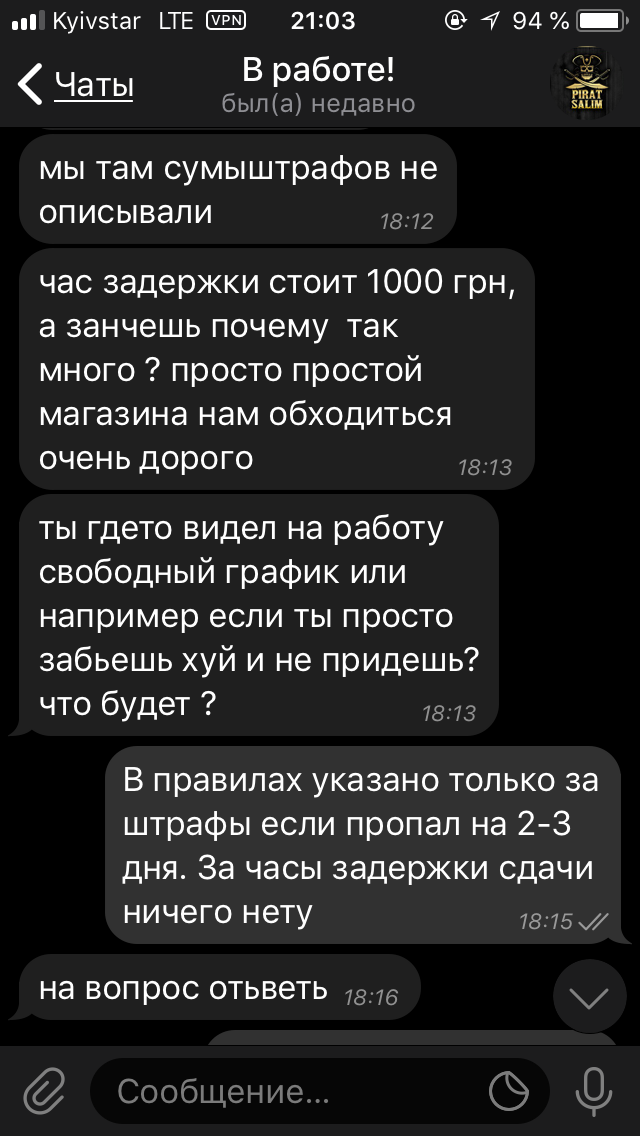
Task: Open chat info via В работе! title
Action: pos(318,72)
